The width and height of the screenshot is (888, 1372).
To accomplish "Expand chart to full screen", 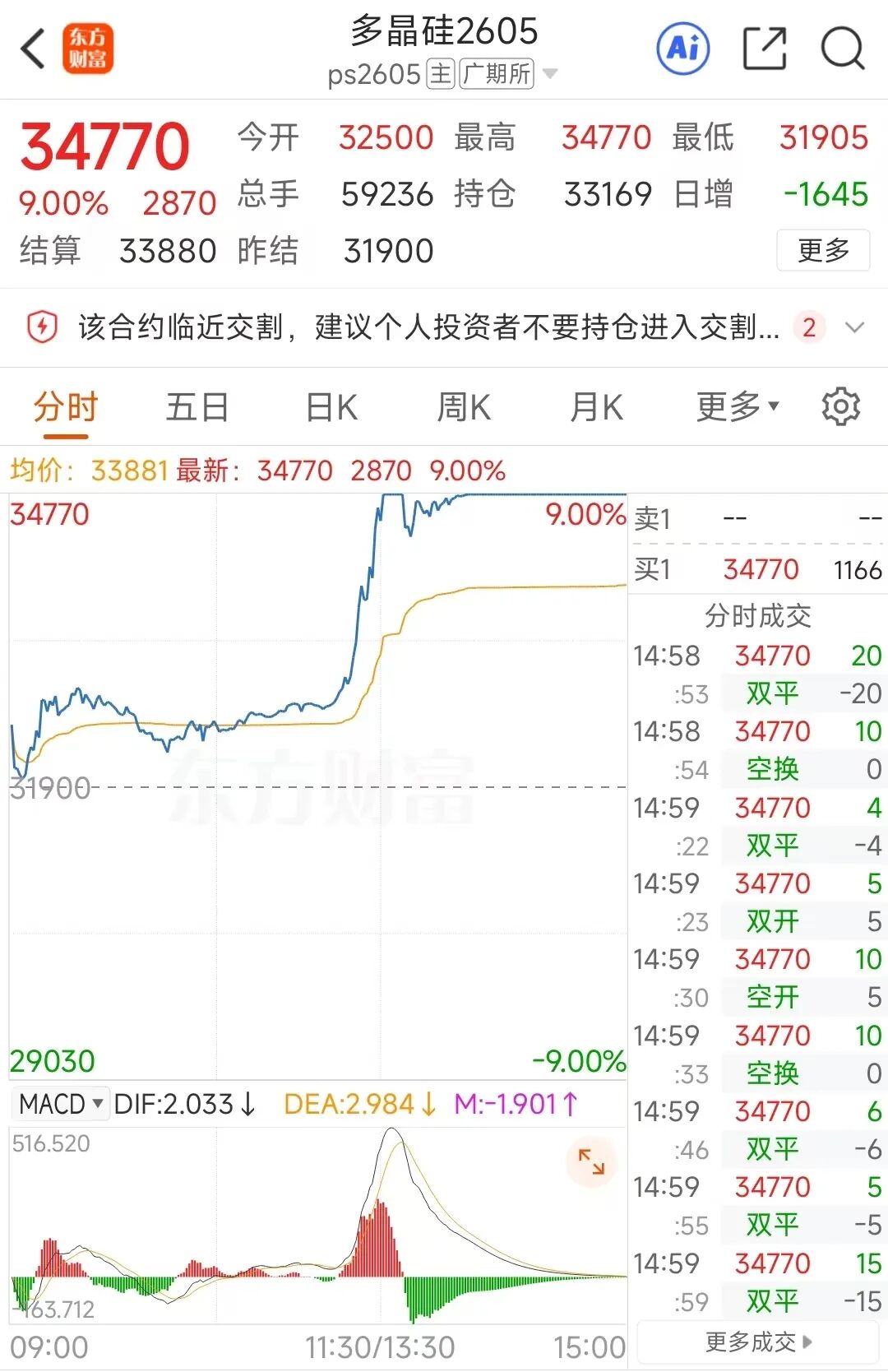I will tap(591, 1161).
